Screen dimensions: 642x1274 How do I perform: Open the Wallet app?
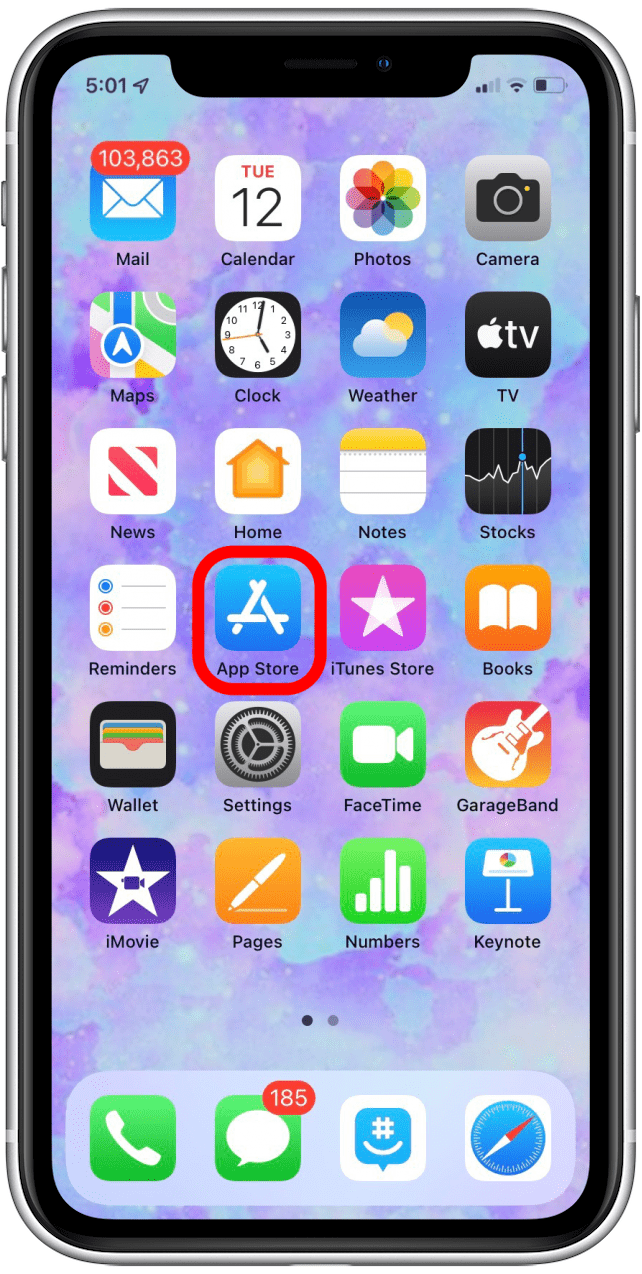click(x=133, y=744)
